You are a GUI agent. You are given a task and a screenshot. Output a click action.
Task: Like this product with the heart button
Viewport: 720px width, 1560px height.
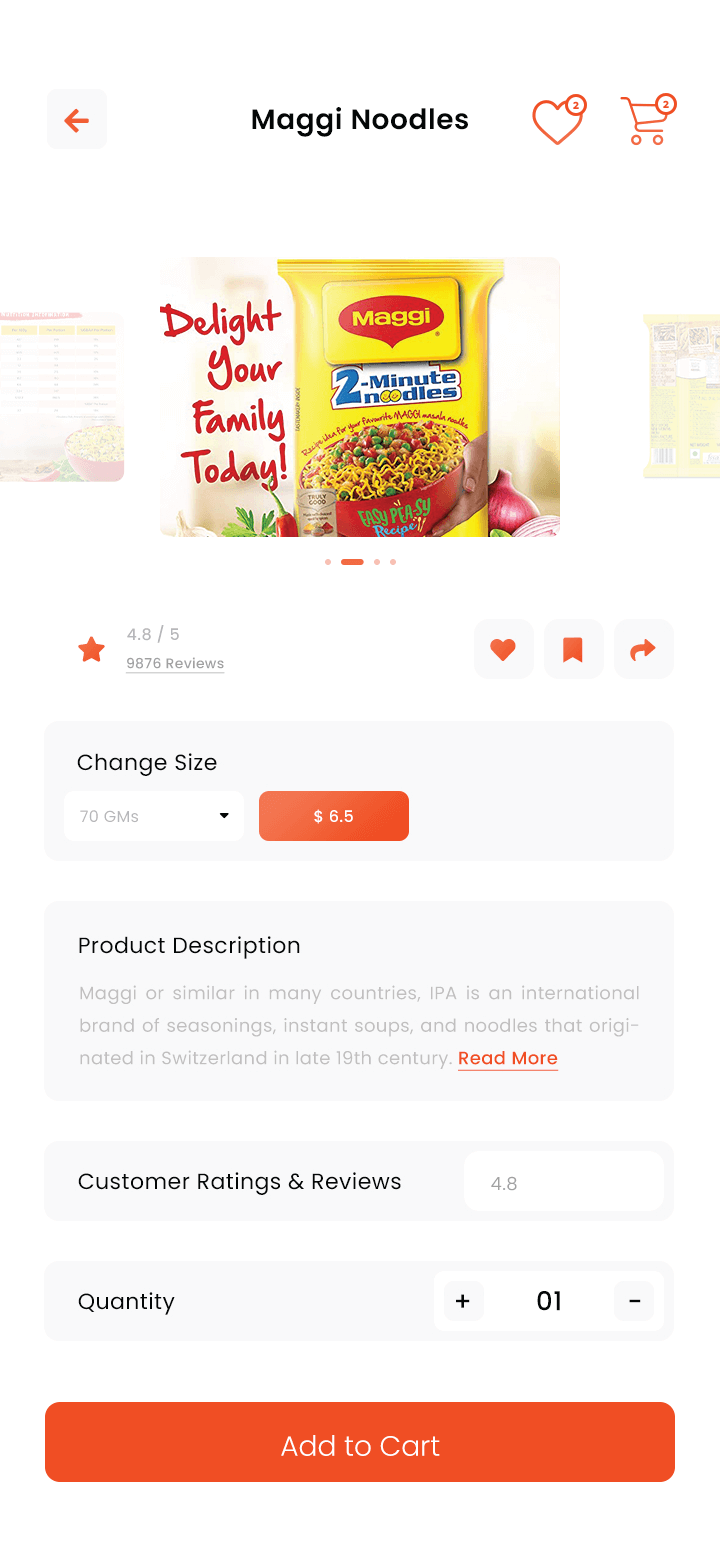(x=504, y=649)
